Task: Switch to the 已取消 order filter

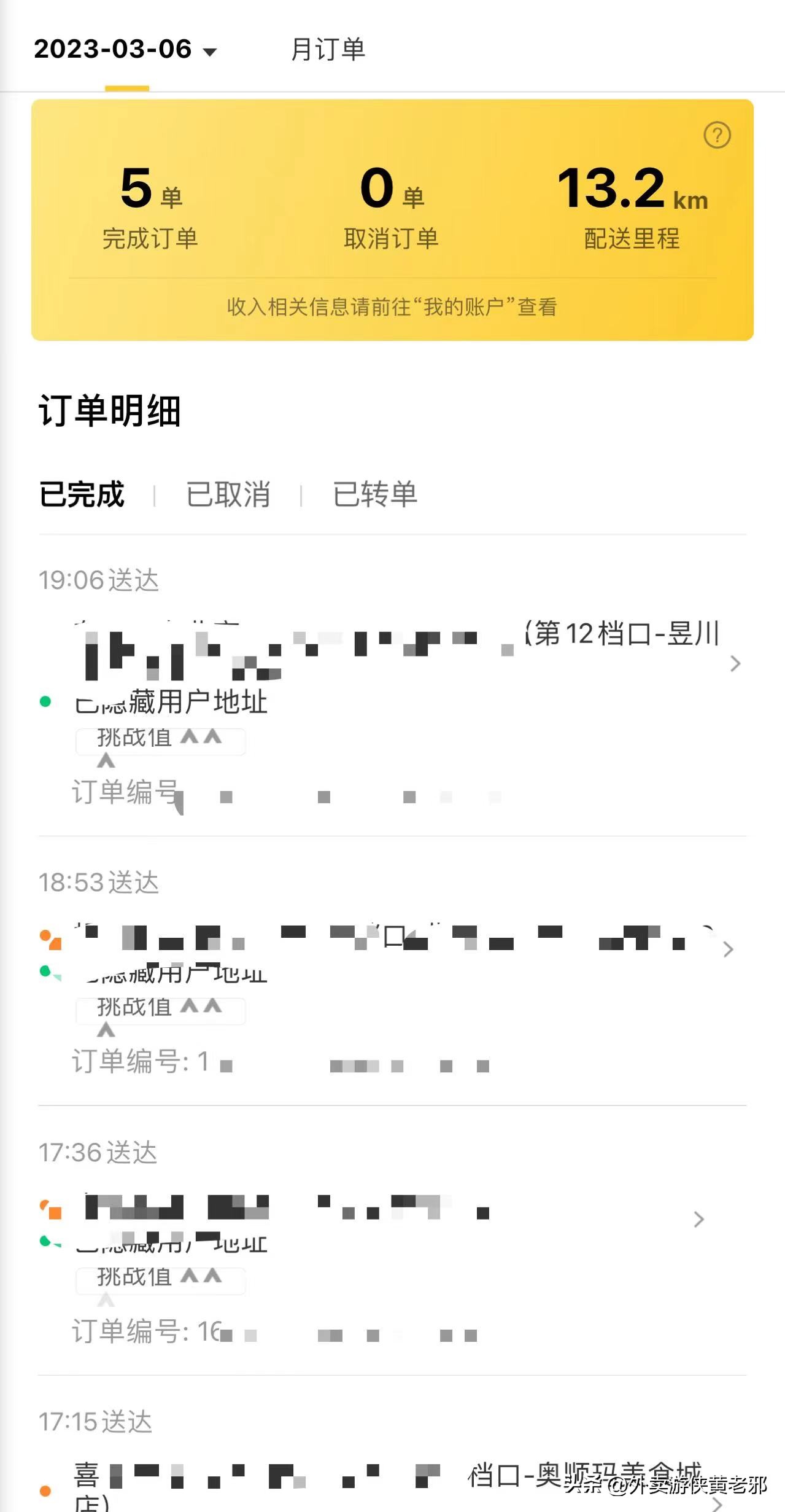Action: (x=228, y=495)
